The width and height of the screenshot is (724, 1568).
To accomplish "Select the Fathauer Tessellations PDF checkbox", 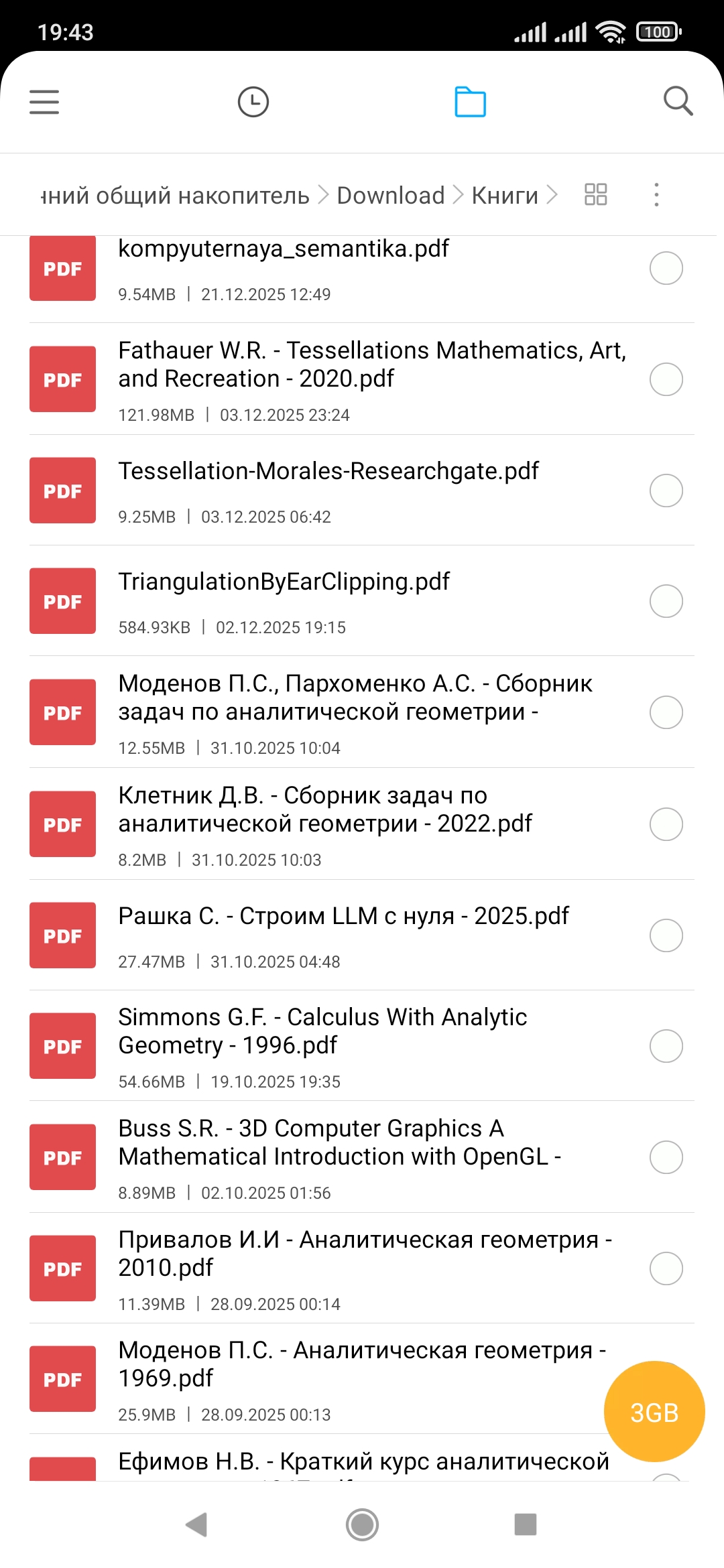I will tap(666, 379).
